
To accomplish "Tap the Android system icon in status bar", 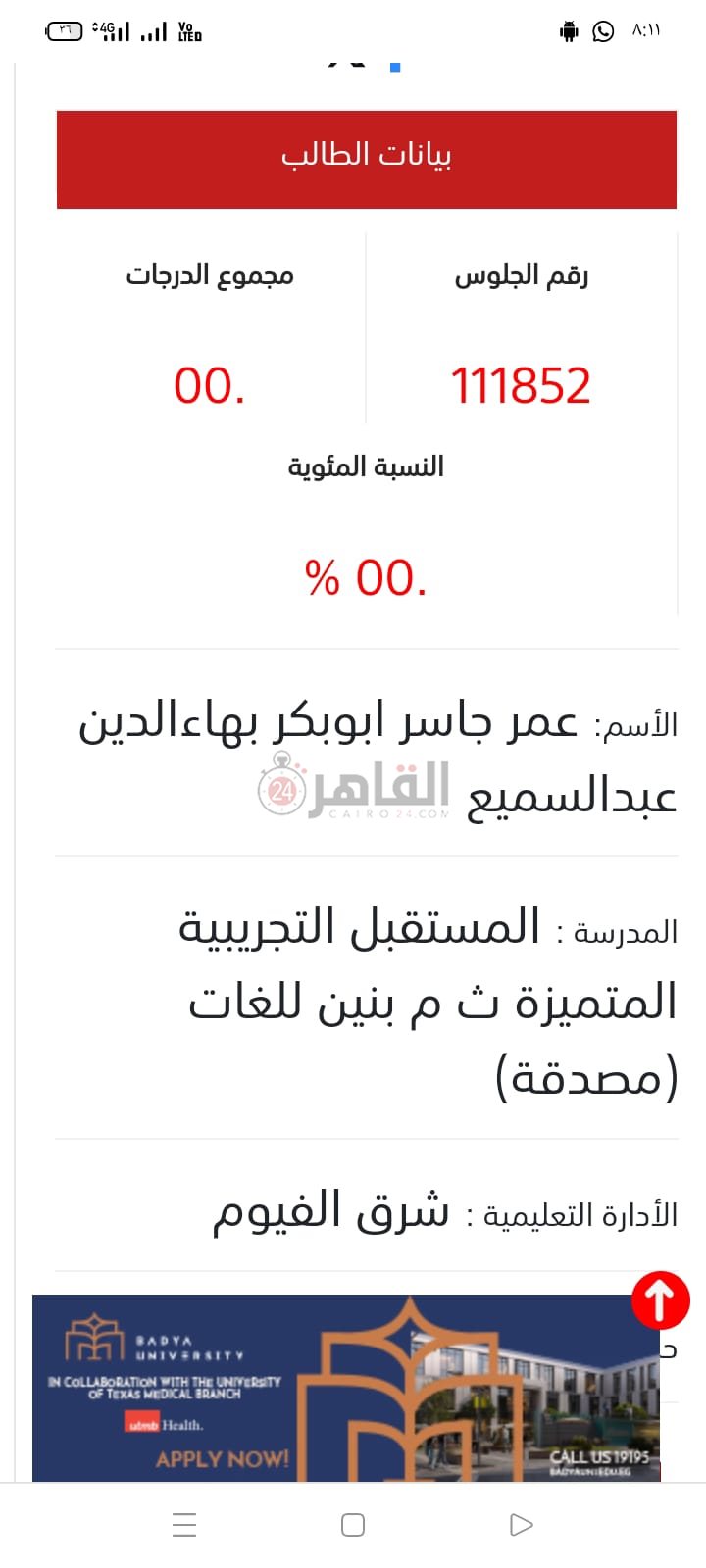I will (569, 30).
